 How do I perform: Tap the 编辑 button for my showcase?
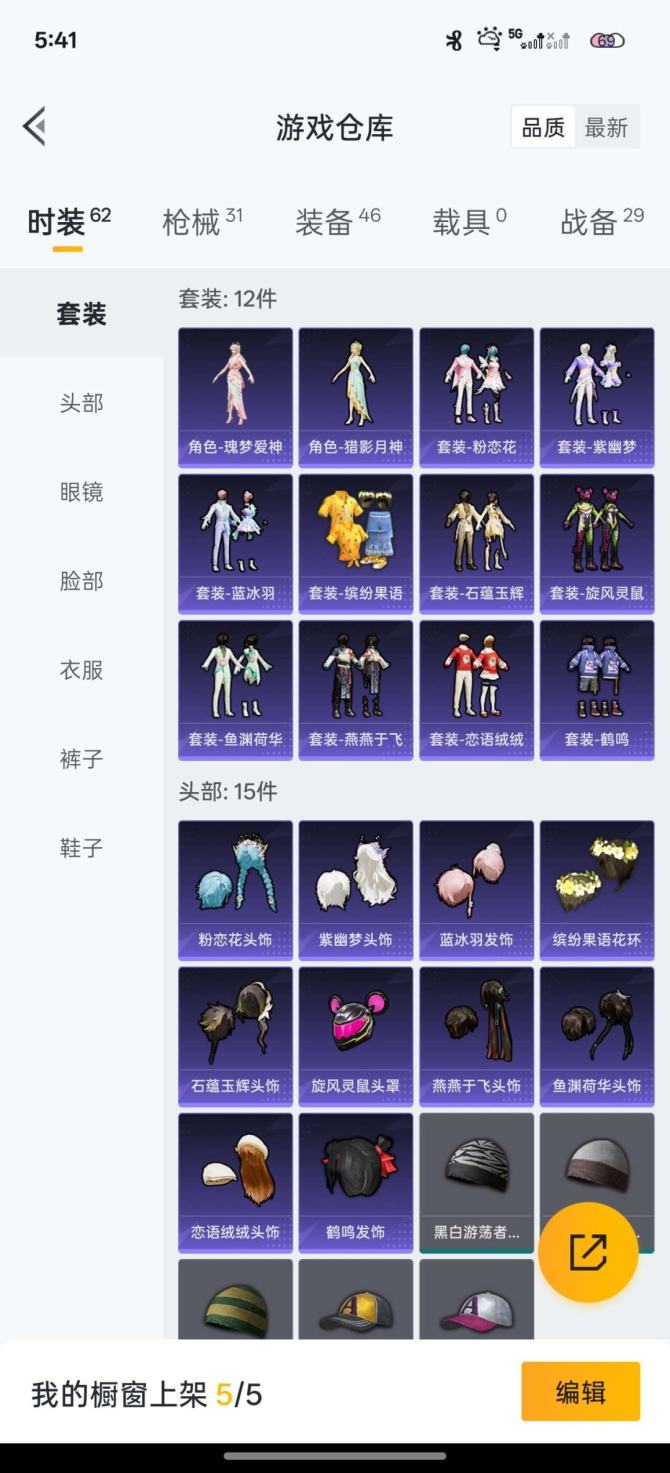(580, 1391)
